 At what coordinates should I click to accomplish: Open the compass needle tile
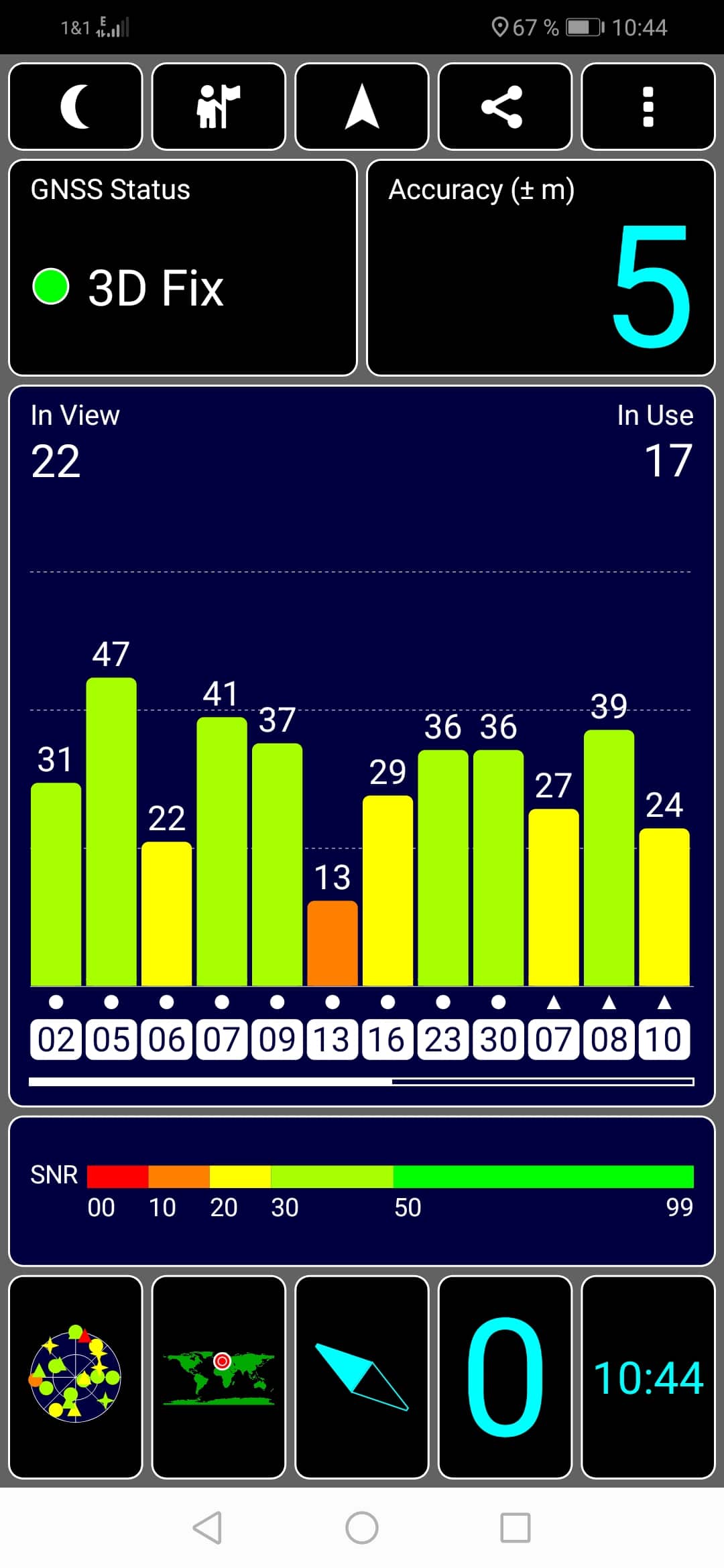[362, 1377]
